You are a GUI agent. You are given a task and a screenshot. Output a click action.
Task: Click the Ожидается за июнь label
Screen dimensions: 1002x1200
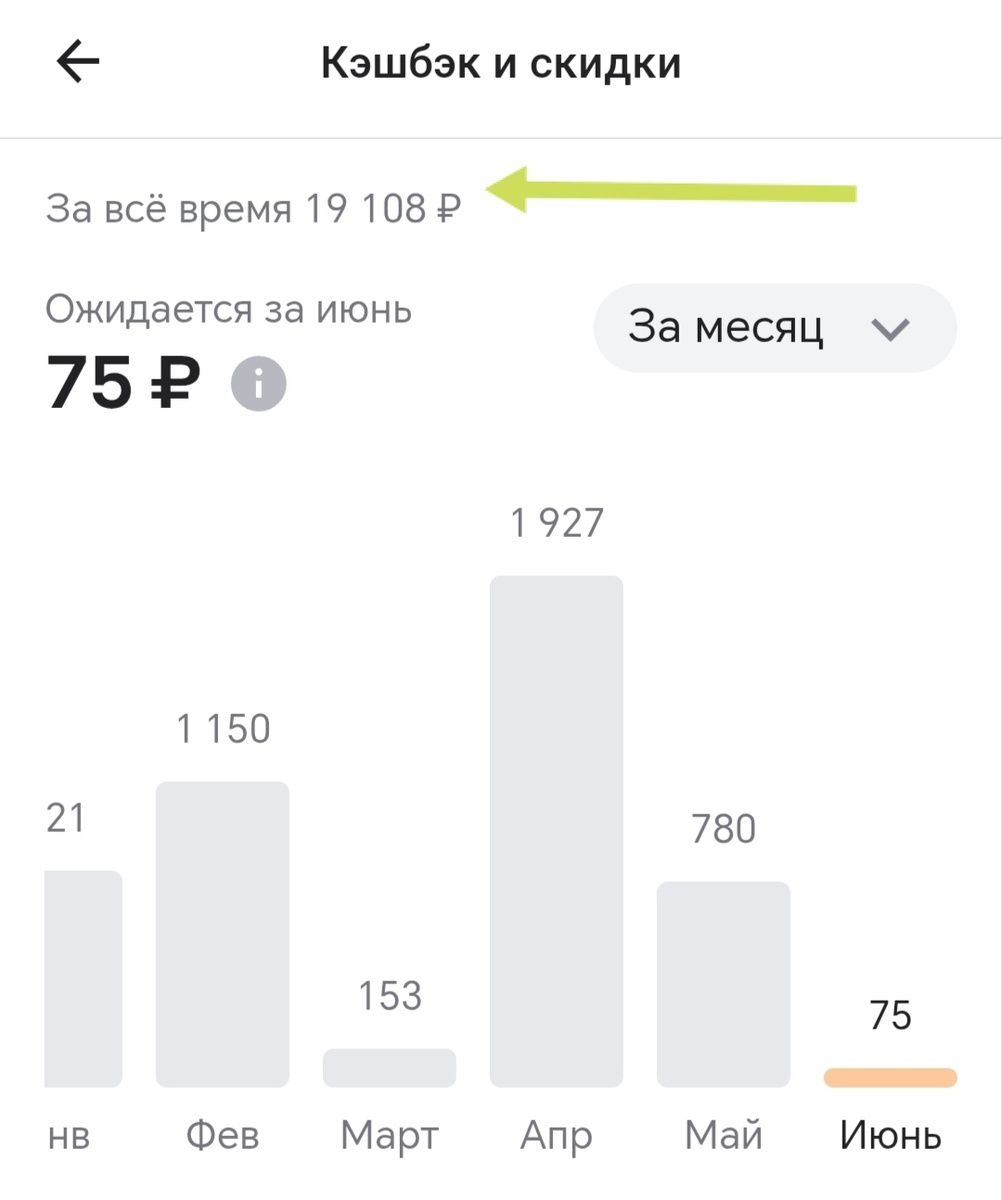tap(228, 309)
